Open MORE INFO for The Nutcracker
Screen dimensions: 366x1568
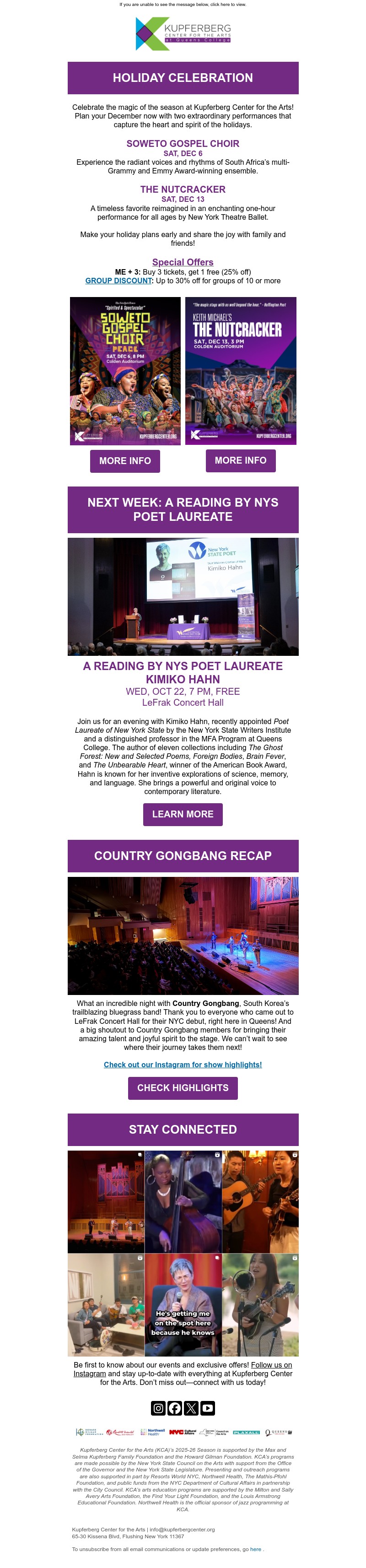pyautogui.click(x=240, y=460)
